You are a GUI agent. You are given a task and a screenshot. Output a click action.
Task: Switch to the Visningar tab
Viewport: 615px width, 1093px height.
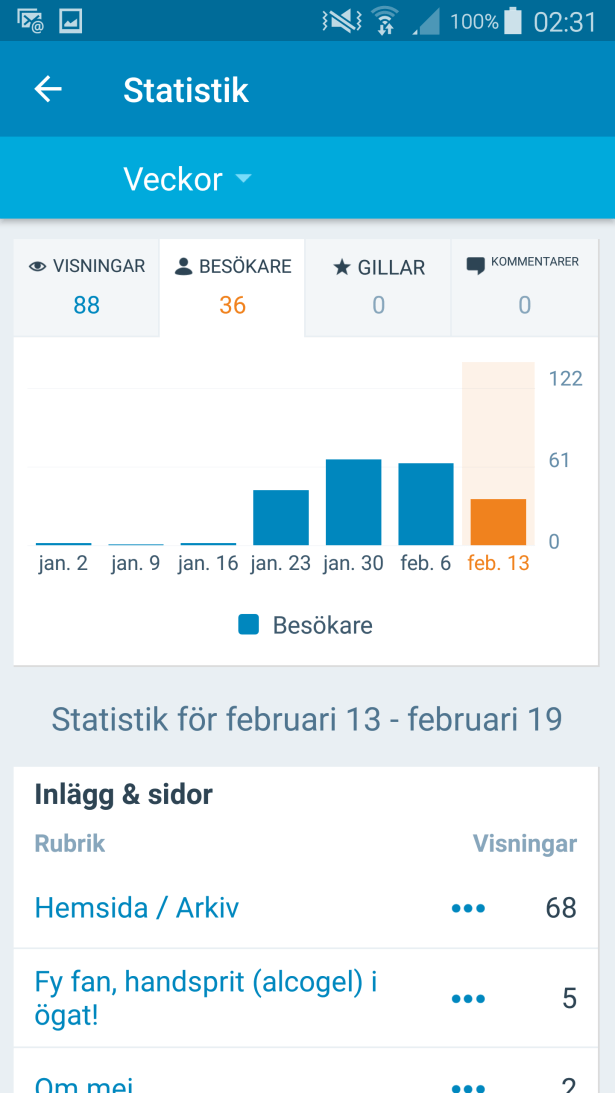(x=87, y=286)
